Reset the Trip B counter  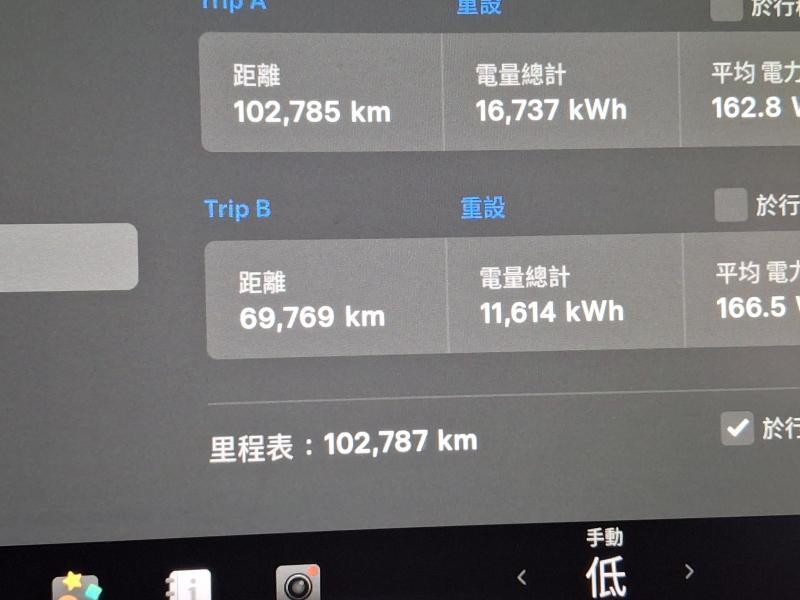click(482, 208)
